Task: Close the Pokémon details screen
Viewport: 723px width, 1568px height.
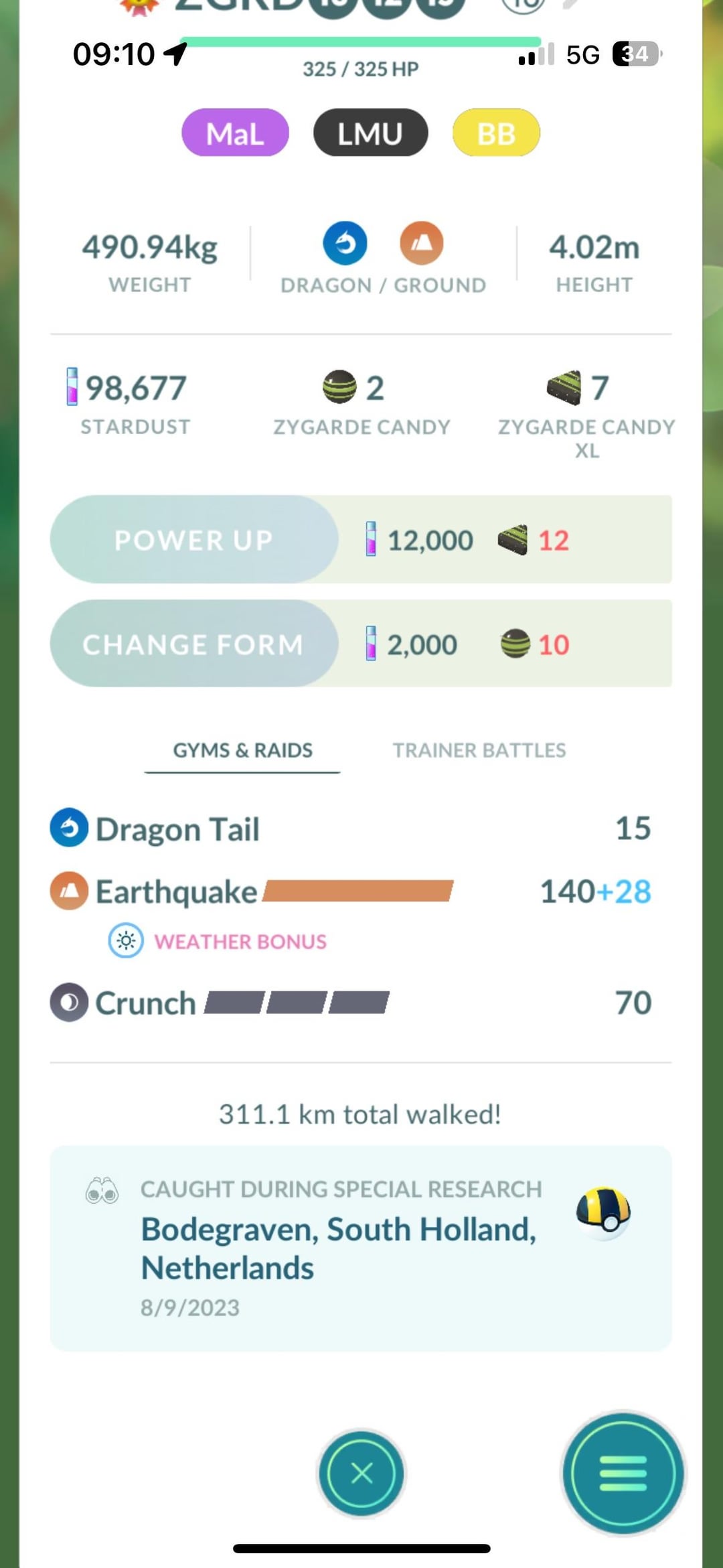Action: pyautogui.click(x=361, y=1474)
